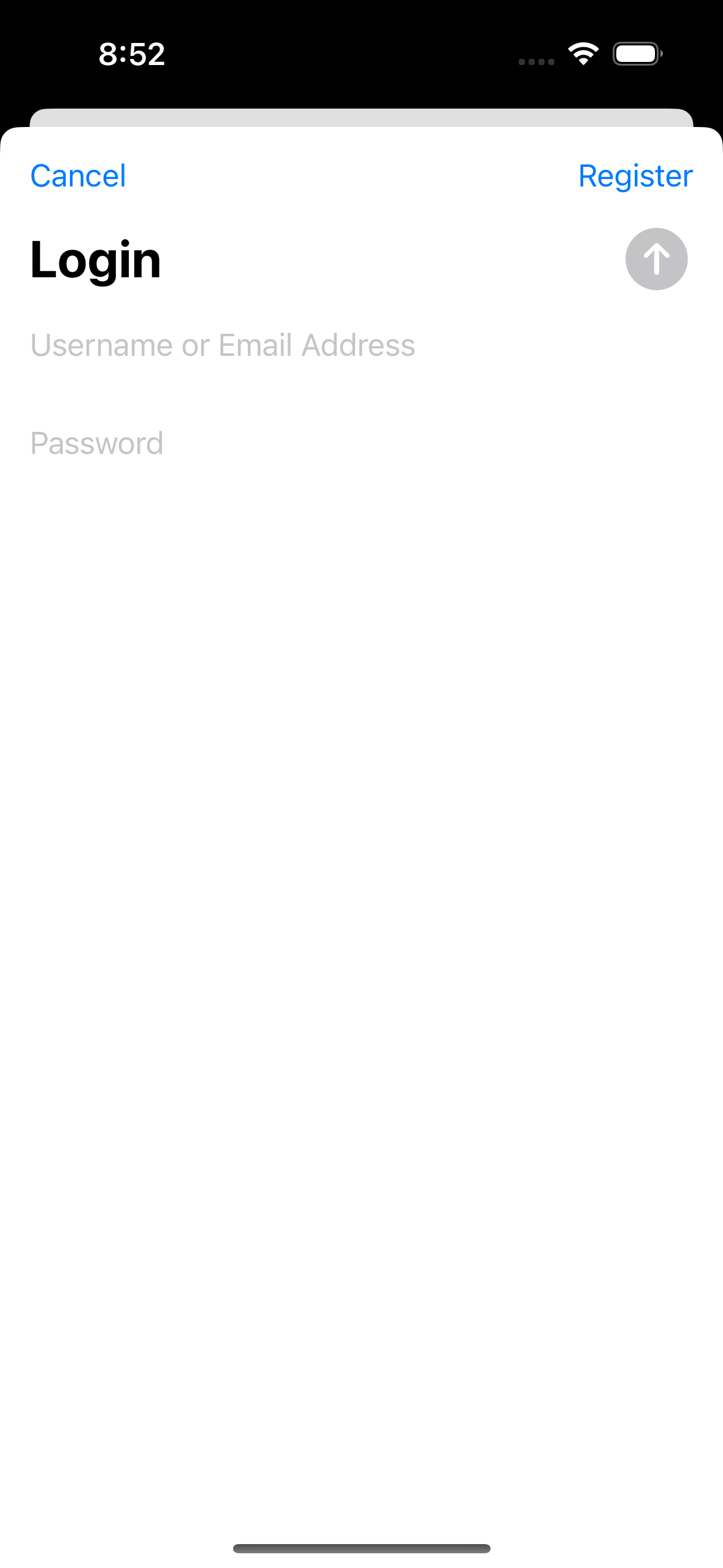
Task: Tap Cancel to dismiss the login sheet
Action: click(x=78, y=176)
